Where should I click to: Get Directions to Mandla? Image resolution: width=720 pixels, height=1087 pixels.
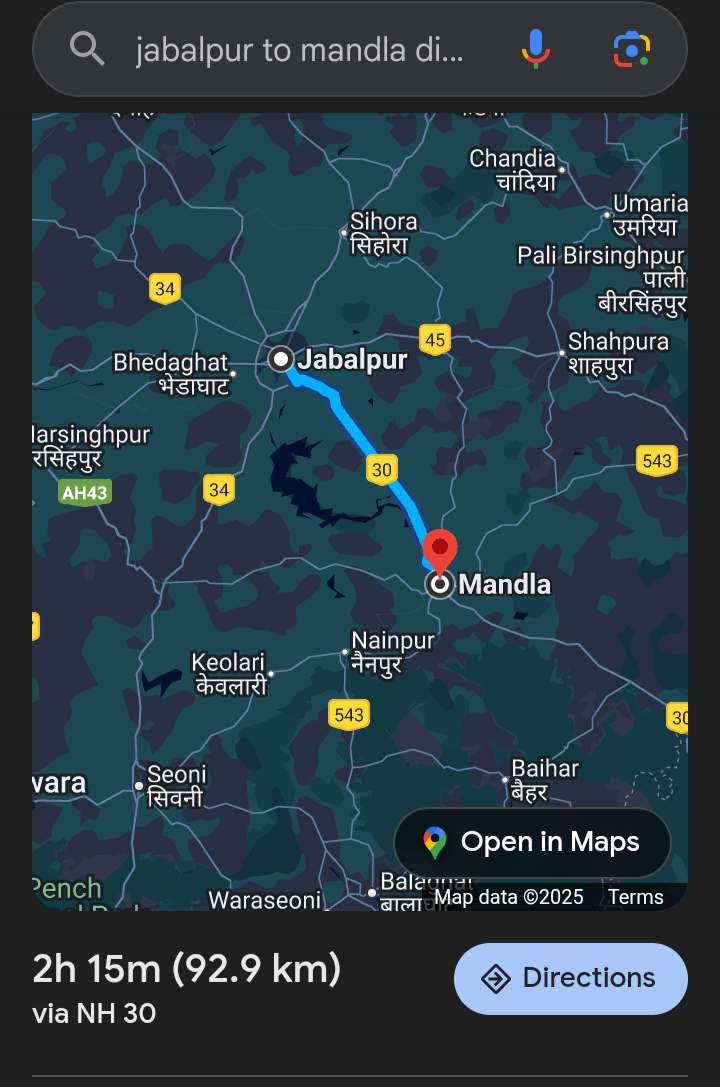tap(571, 978)
